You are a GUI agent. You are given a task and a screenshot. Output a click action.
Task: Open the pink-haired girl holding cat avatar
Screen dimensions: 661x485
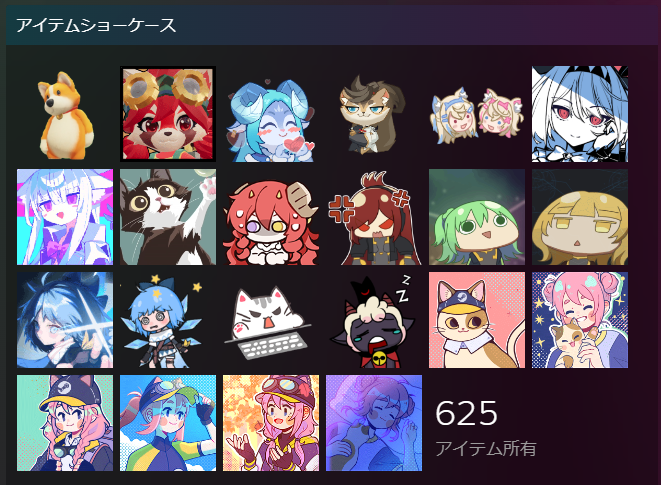point(580,320)
